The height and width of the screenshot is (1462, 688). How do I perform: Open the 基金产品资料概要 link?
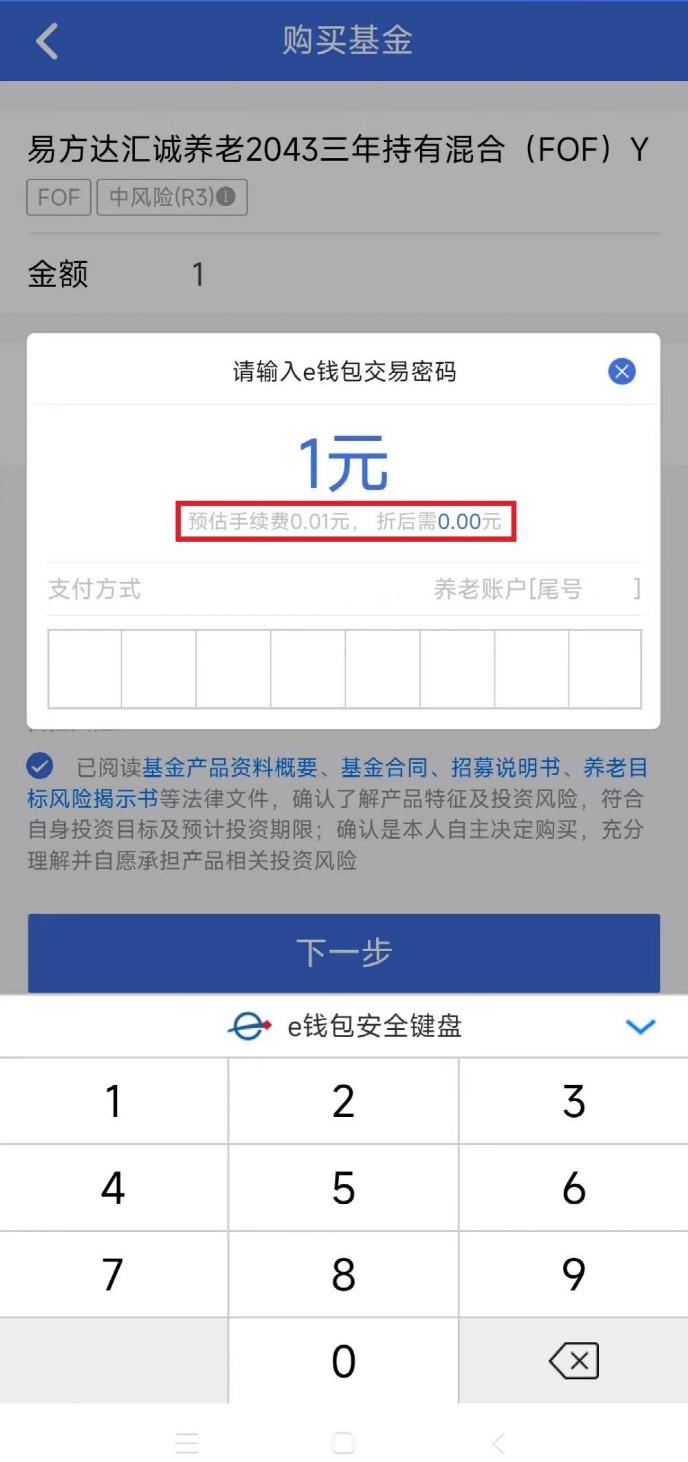click(x=230, y=768)
